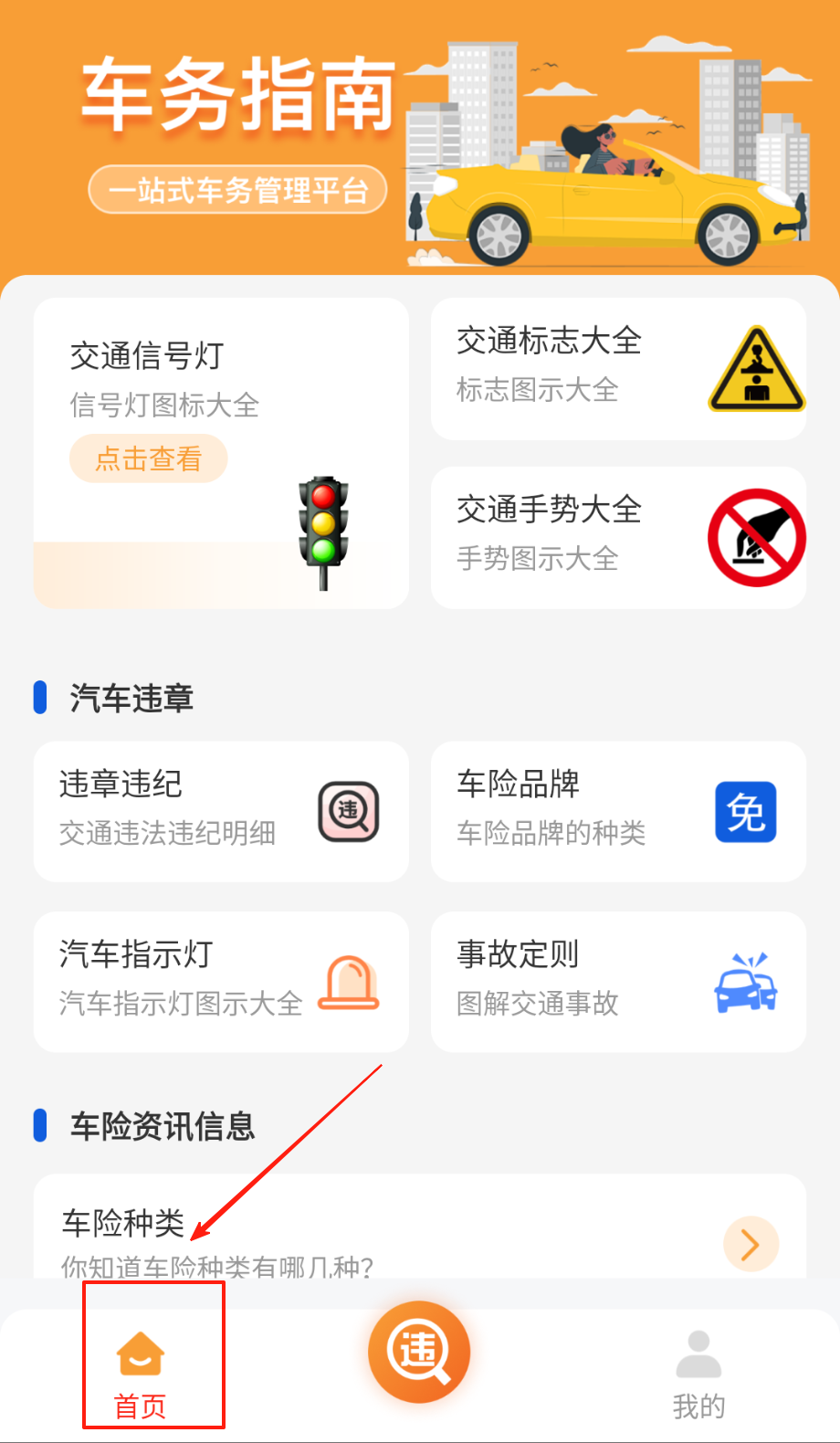
Task: Open the 事故定则 card
Action: tap(618, 981)
